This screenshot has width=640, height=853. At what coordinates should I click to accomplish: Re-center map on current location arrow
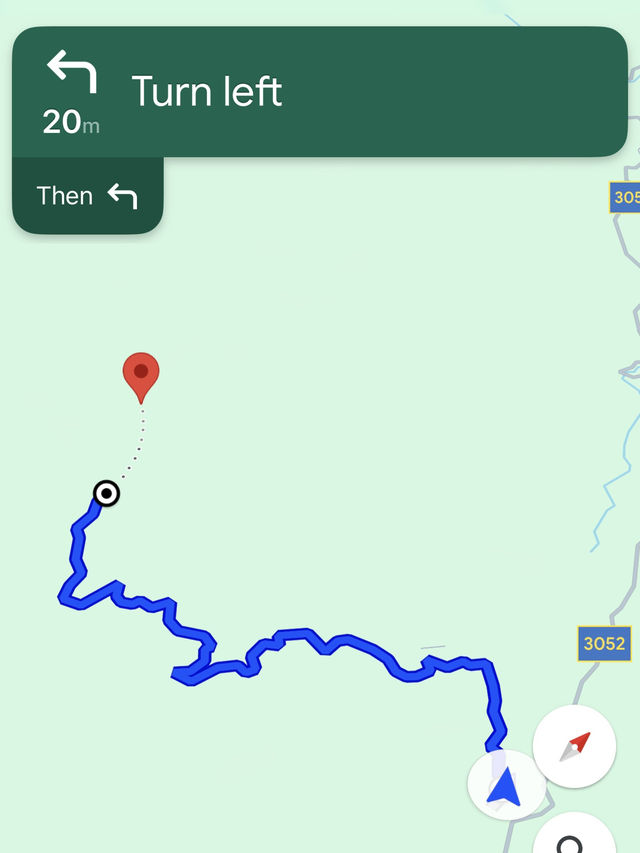click(x=506, y=785)
